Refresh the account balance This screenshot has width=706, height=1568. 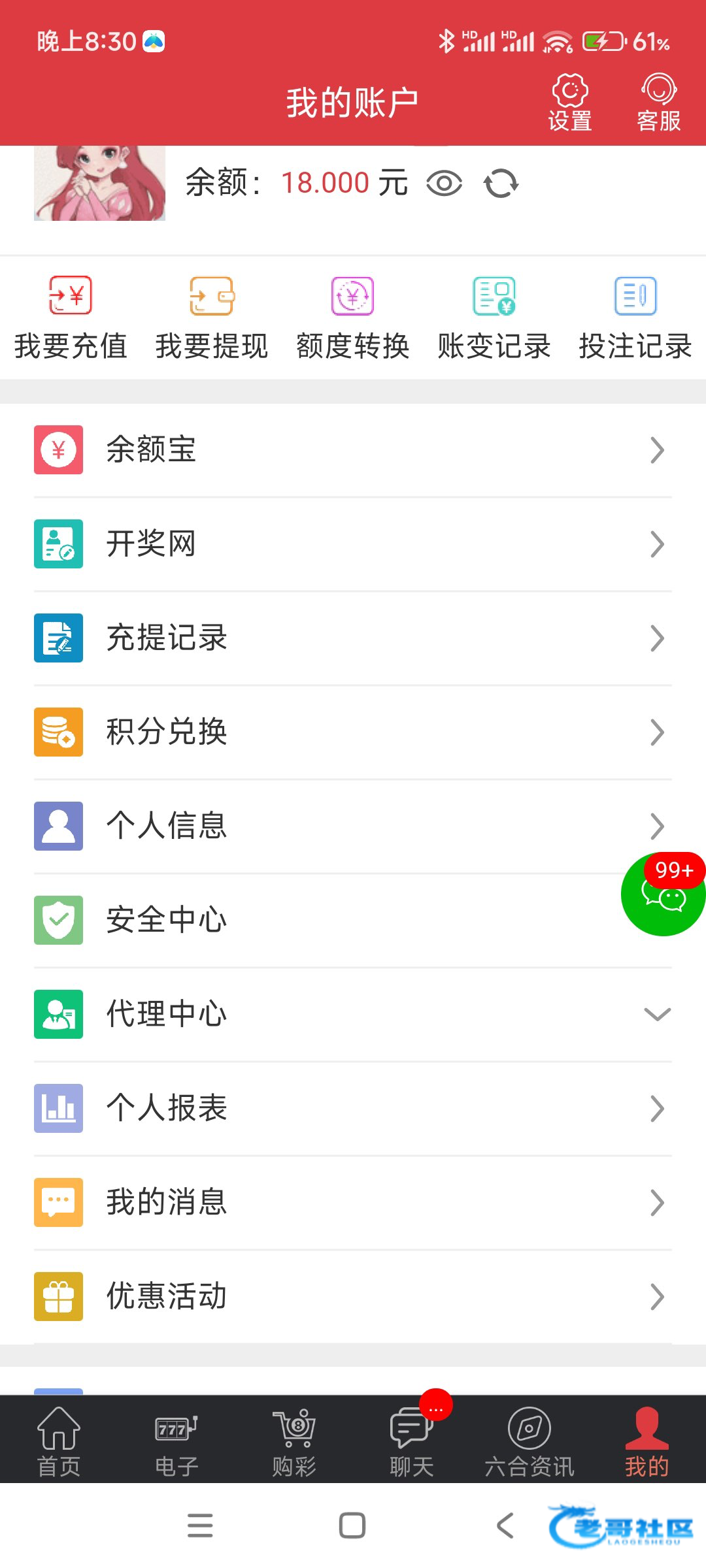click(x=501, y=184)
